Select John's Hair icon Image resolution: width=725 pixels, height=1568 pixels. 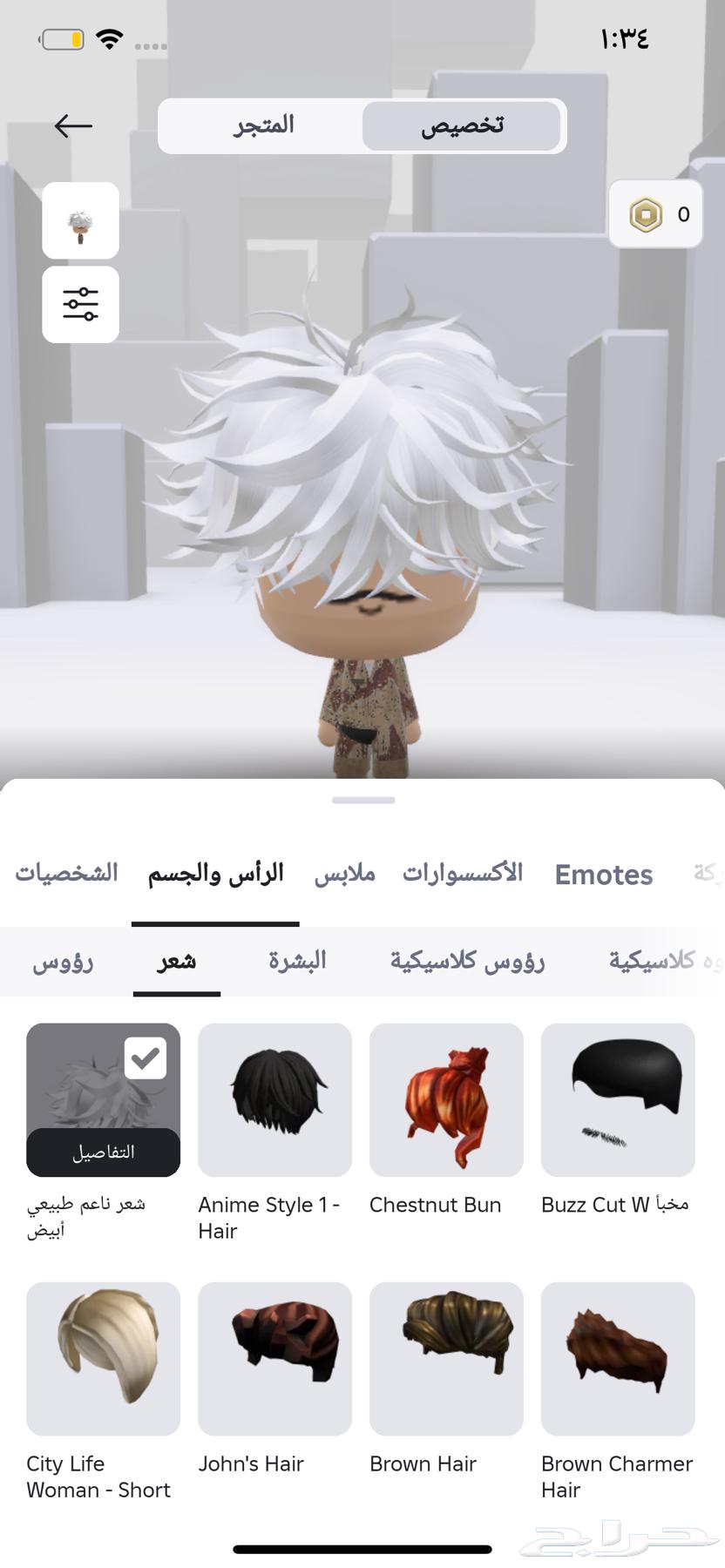point(274,1357)
